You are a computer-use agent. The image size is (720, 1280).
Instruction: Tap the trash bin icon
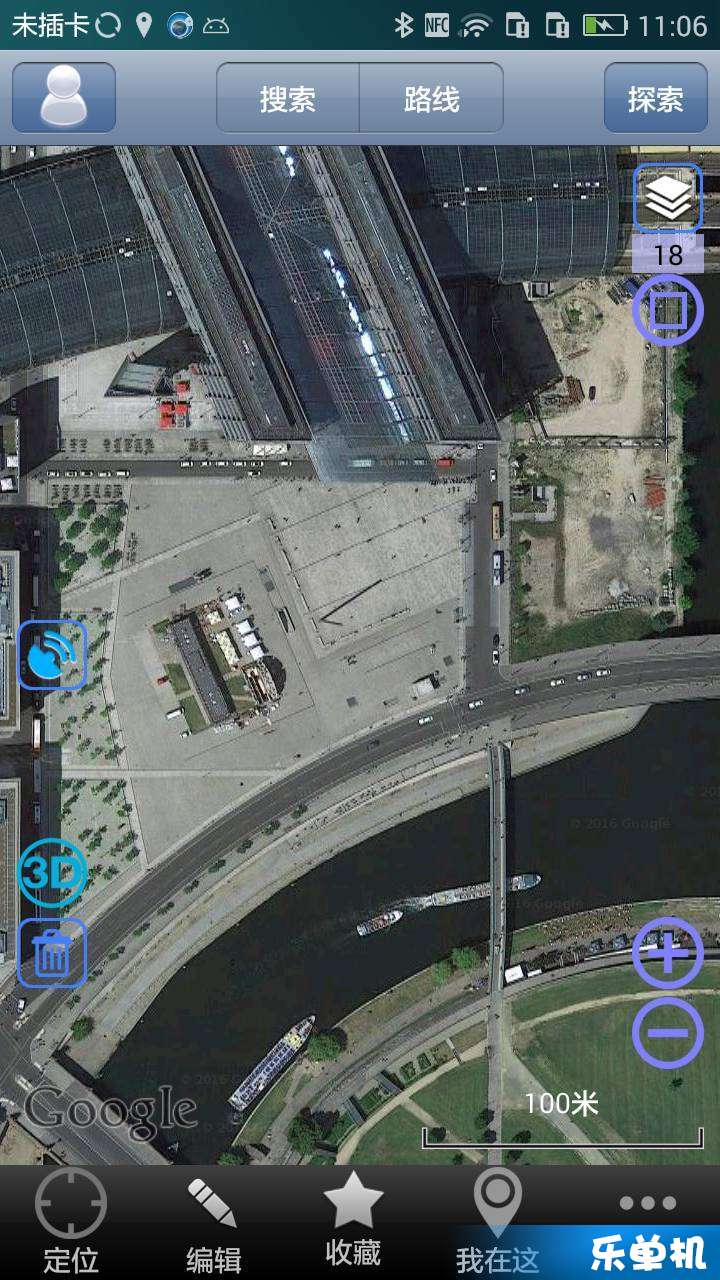coord(52,954)
